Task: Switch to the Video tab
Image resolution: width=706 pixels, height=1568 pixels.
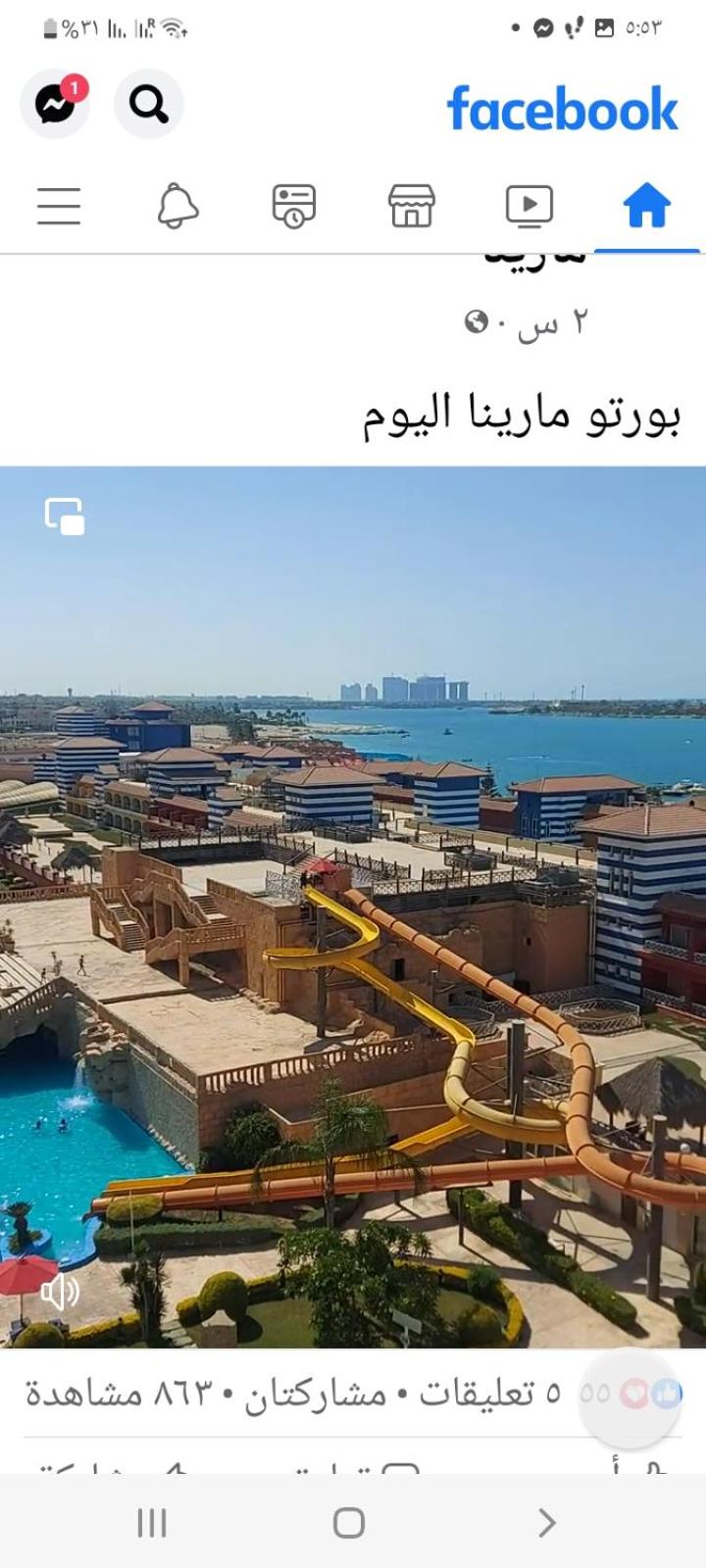Action: pyautogui.click(x=529, y=206)
